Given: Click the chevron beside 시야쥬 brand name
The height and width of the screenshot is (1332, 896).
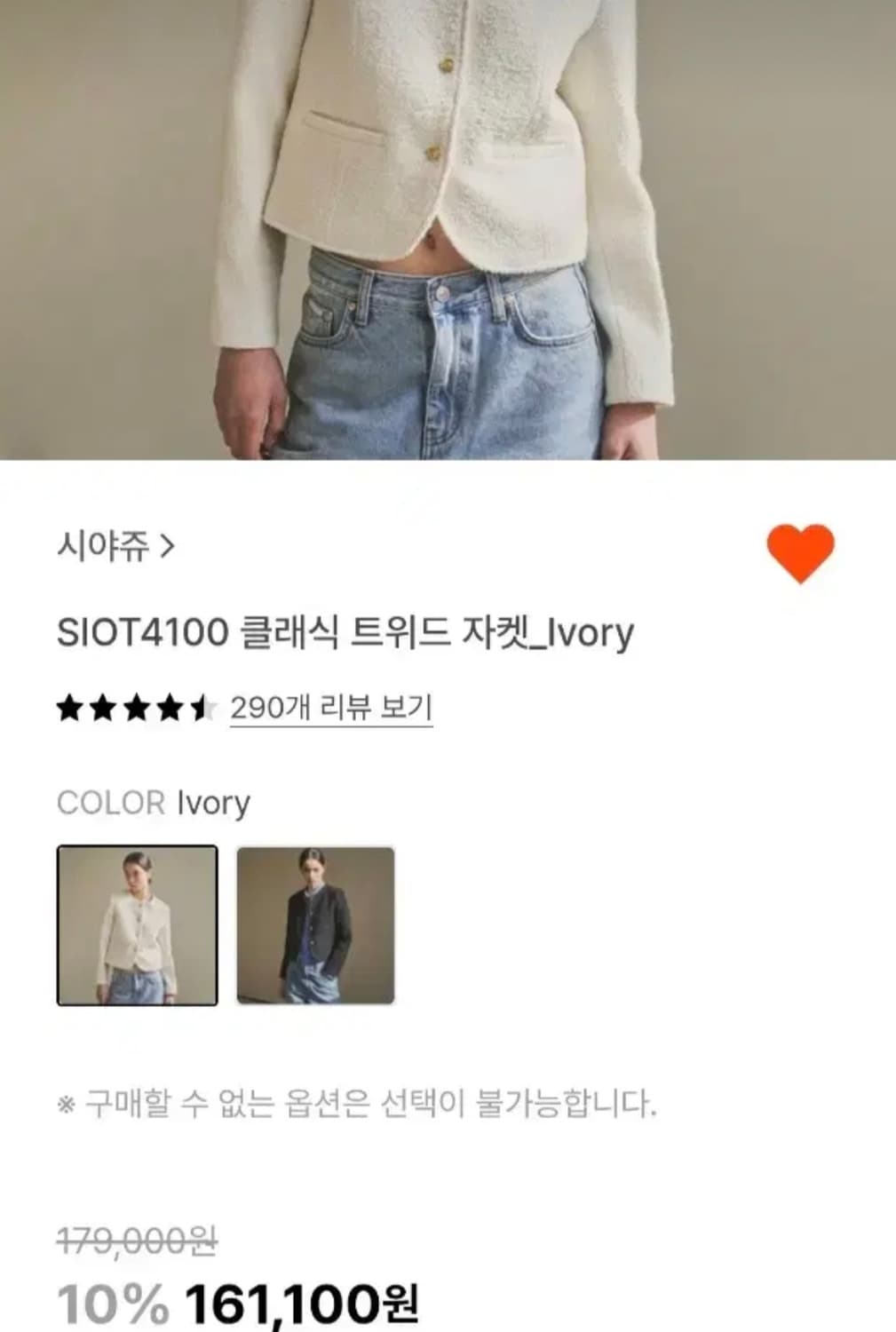Looking at the screenshot, I should coord(169,546).
